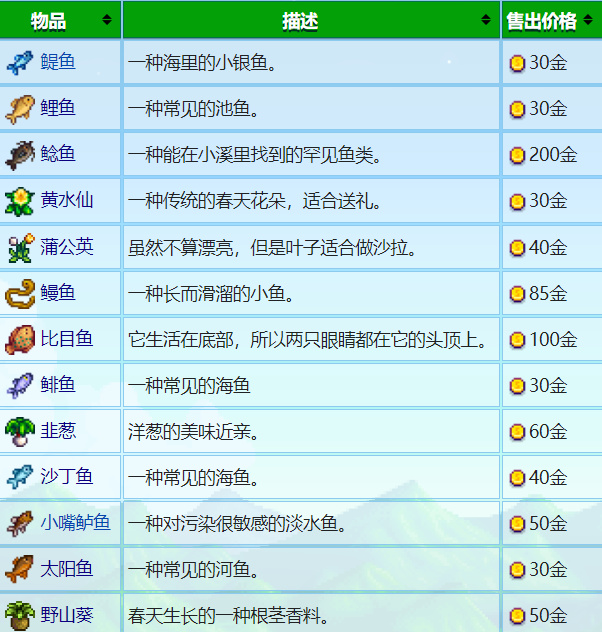Viewport: 602px width, 632px height.
Task: Select the 沙丁鱼 link
Action: [x=67, y=477]
